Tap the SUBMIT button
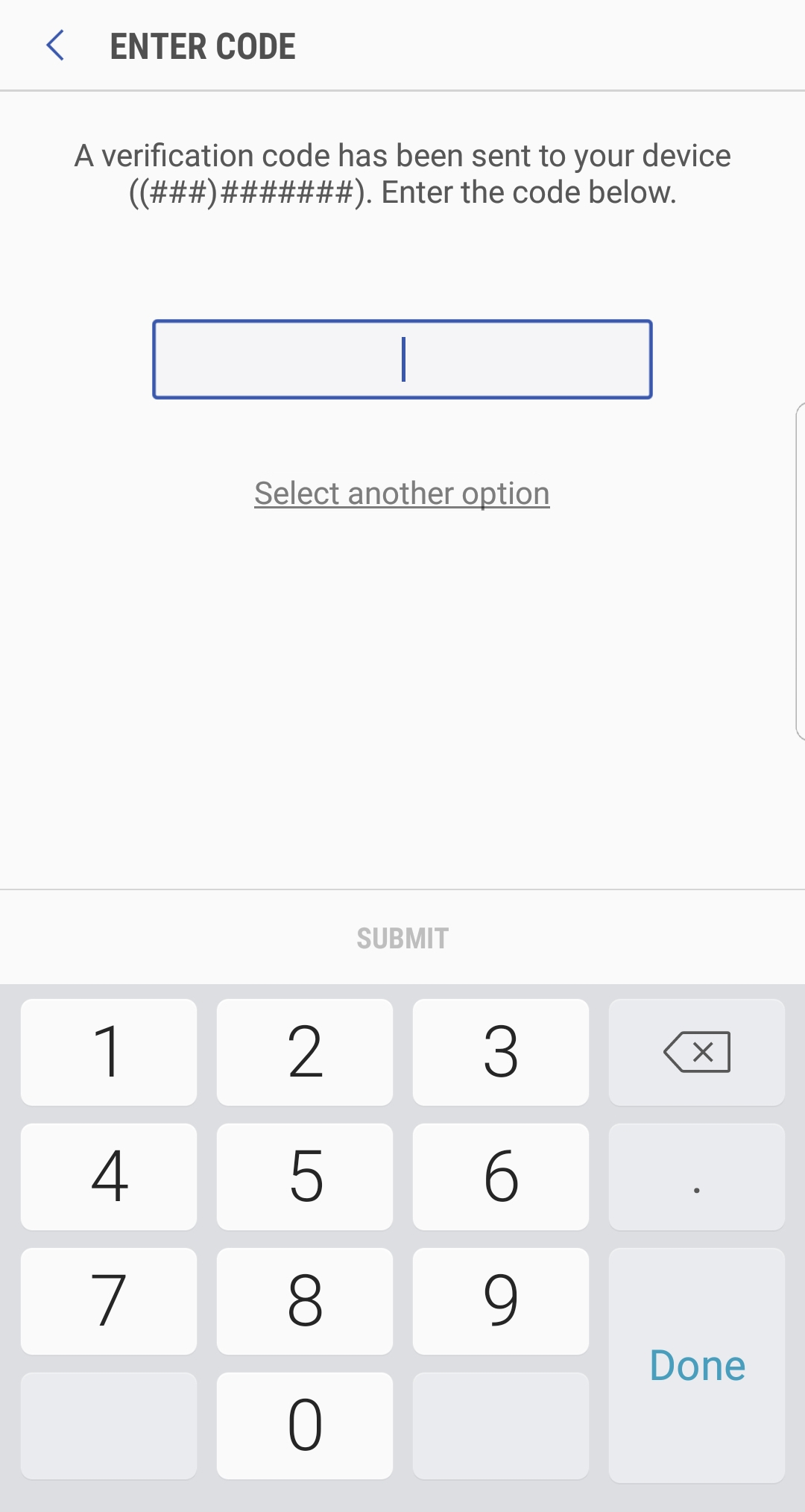Image resolution: width=805 pixels, height=1512 pixels. coord(402,938)
